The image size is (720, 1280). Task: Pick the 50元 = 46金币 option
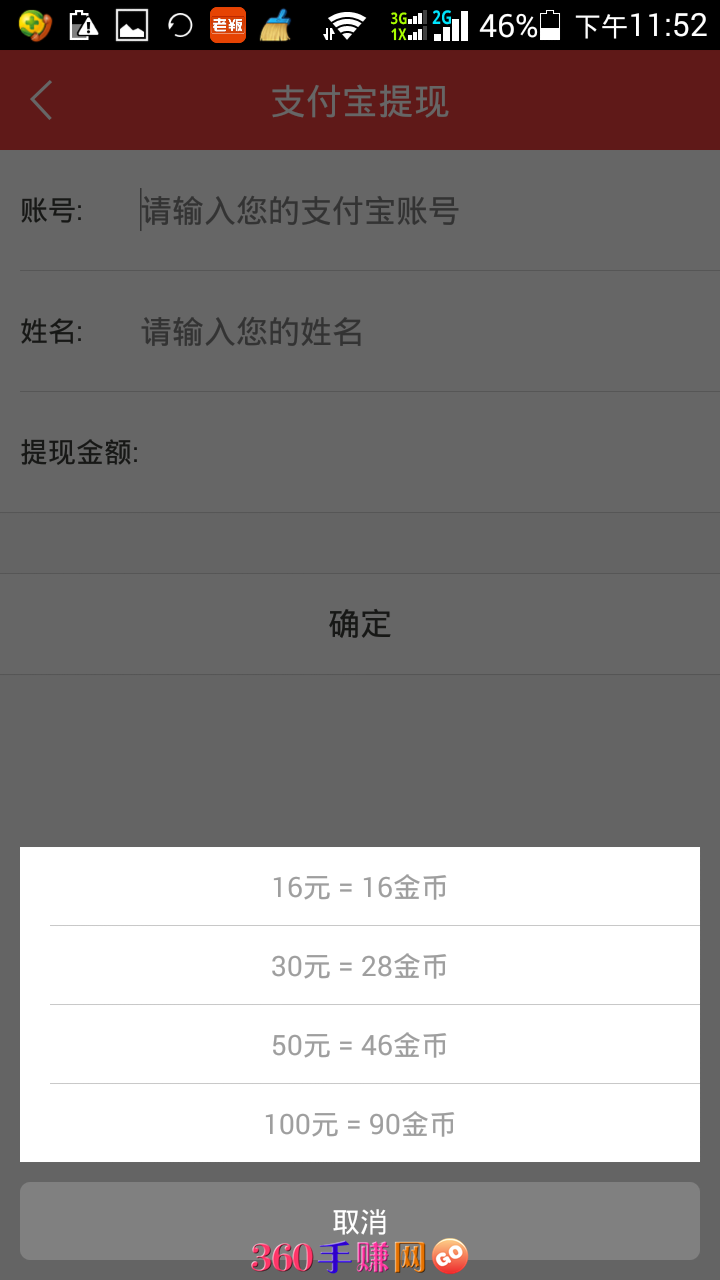click(x=360, y=1045)
